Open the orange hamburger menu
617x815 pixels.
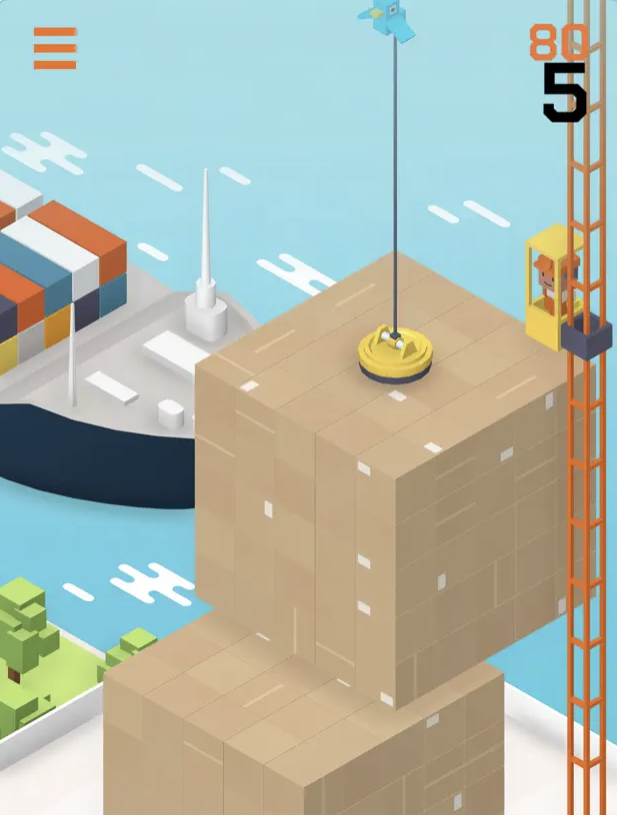point(55,48)
